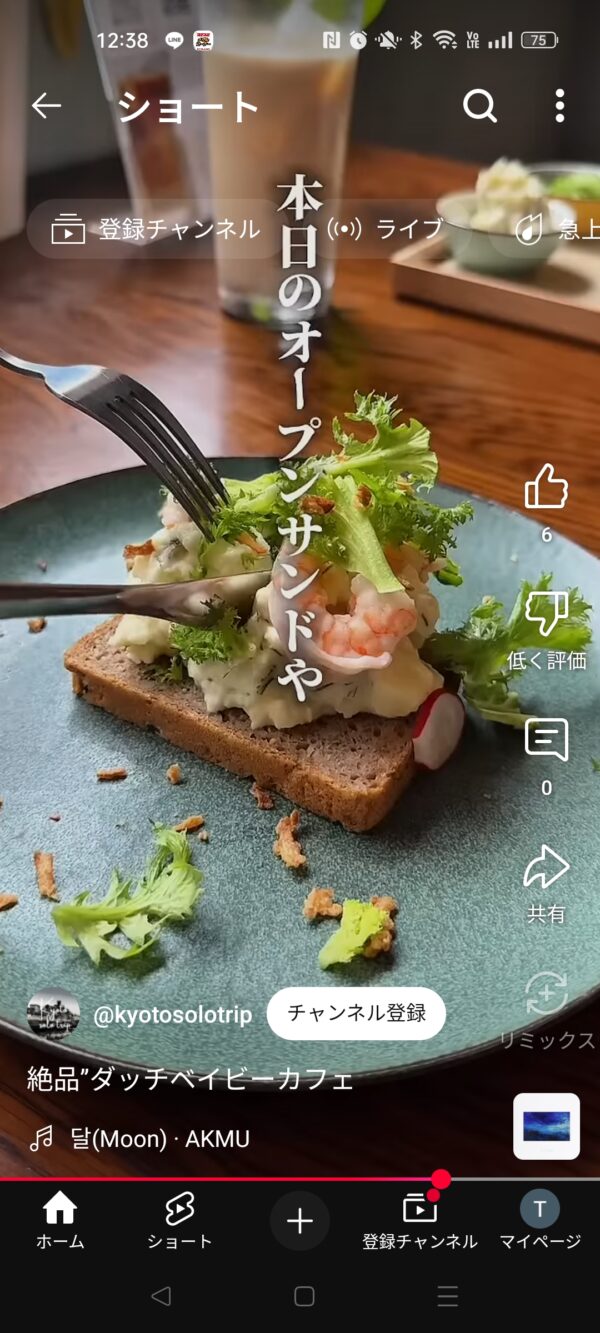Share this Short via 共有
This screenshot has height=1333, width=600.
[546, 868]
